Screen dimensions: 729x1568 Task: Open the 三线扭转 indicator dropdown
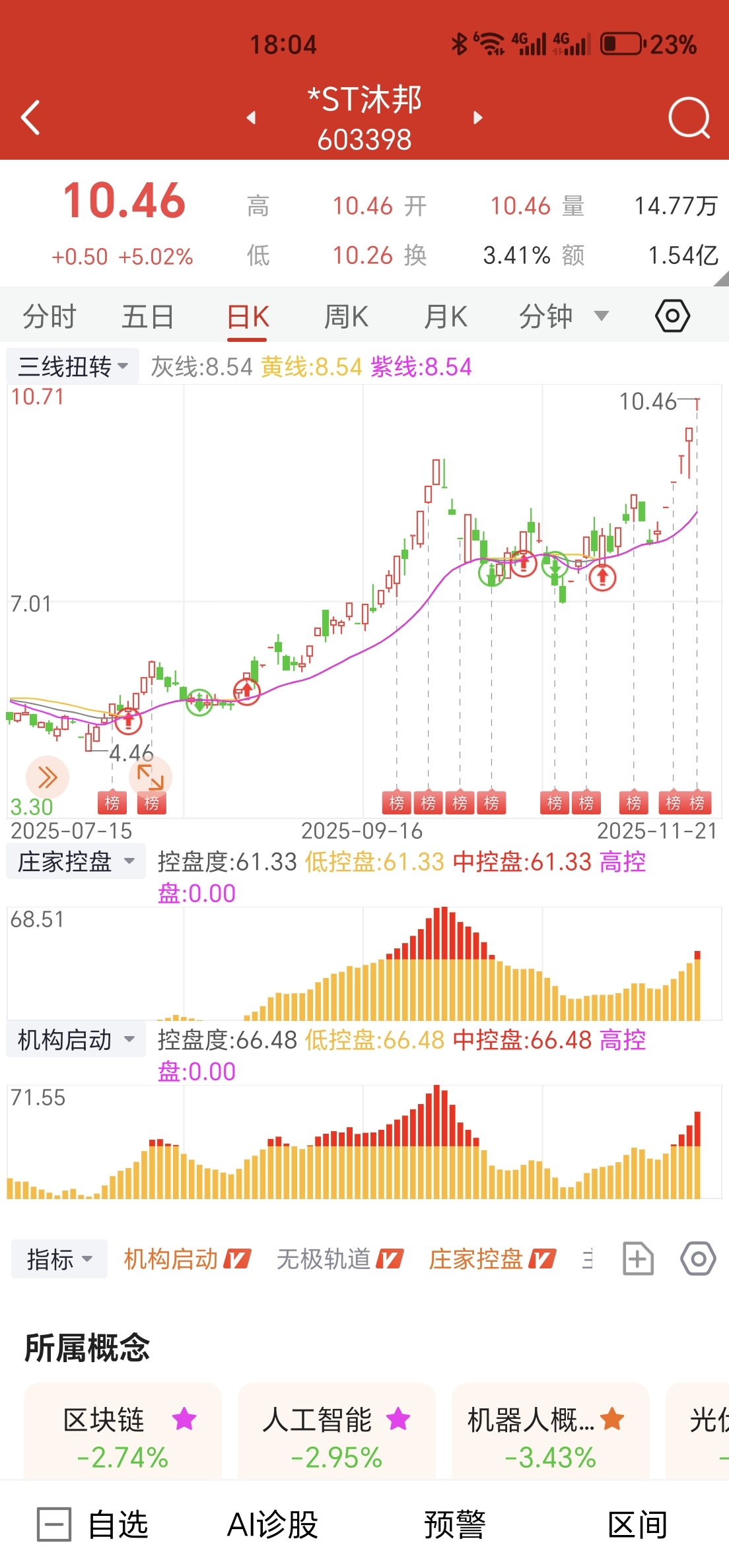(x=73, y=366)
